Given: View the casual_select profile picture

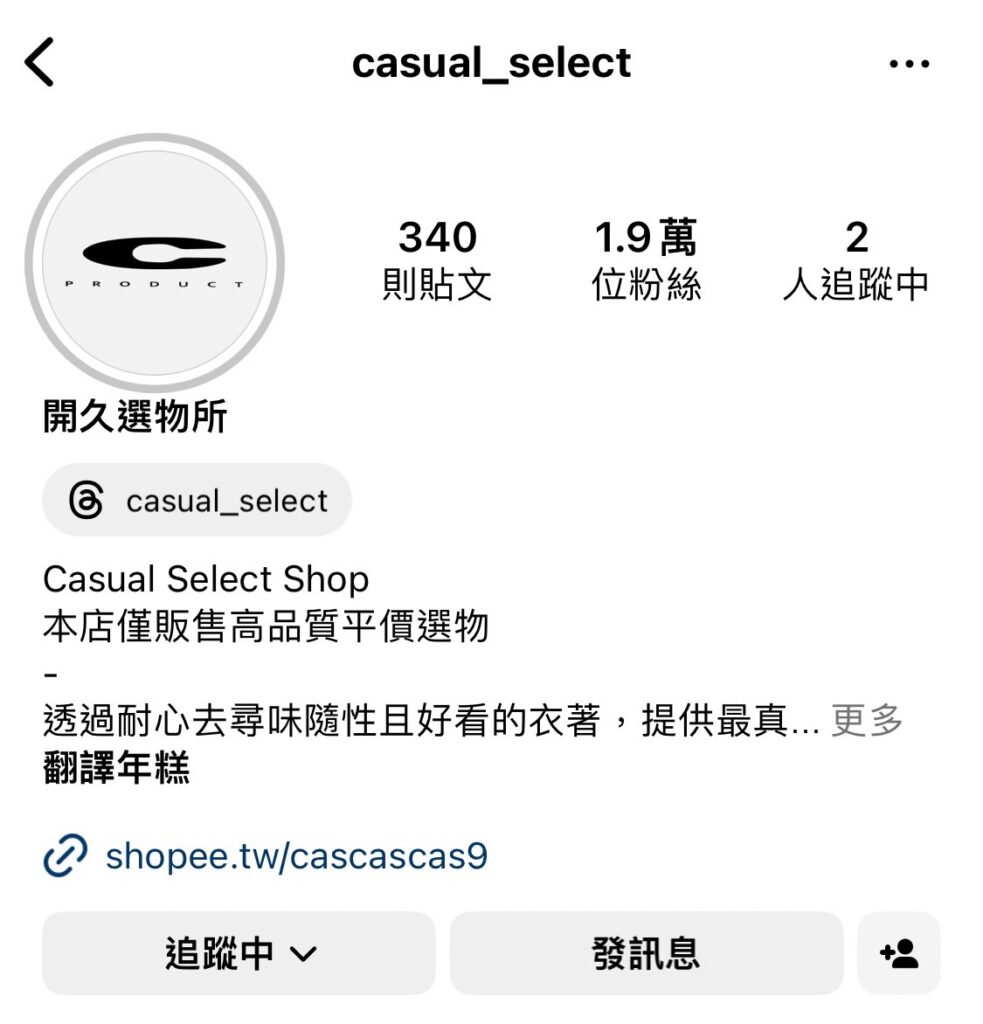Looking at the screenshot, I should tap(154, 262).
